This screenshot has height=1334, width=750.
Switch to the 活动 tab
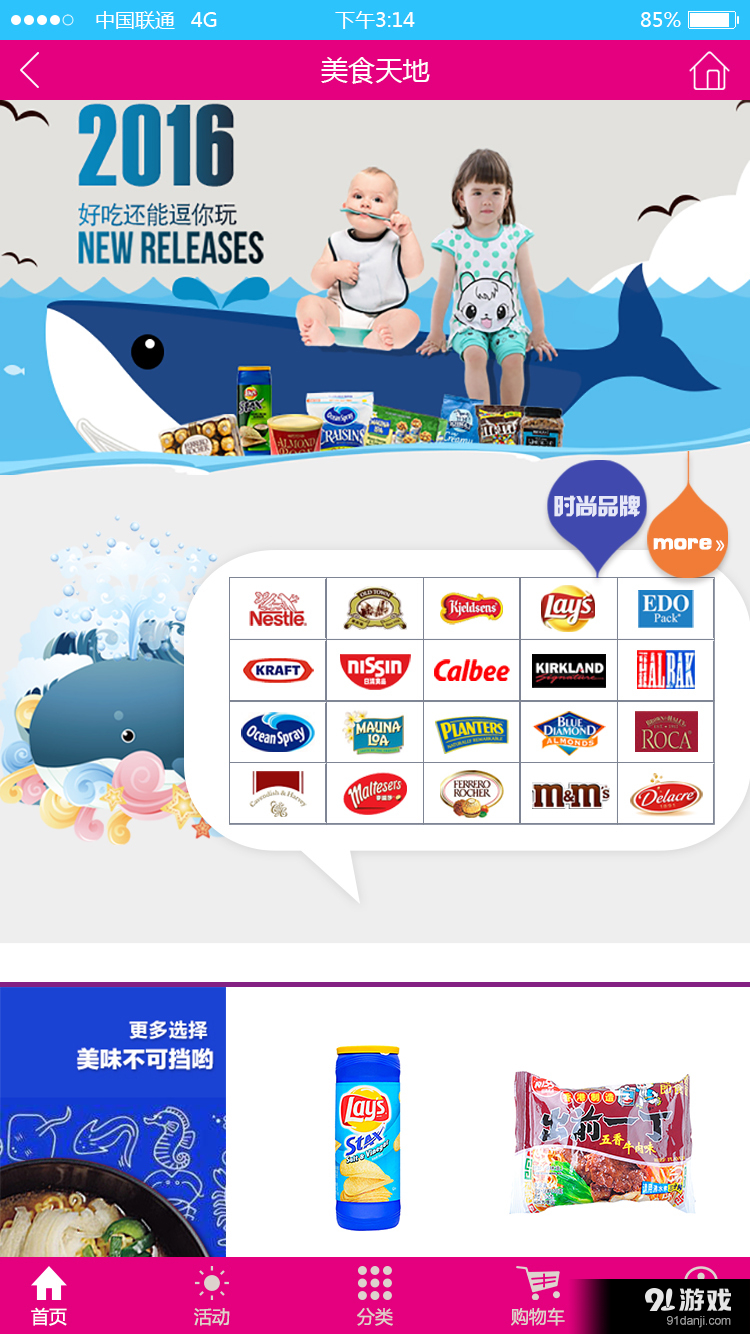click(211, 1296)
